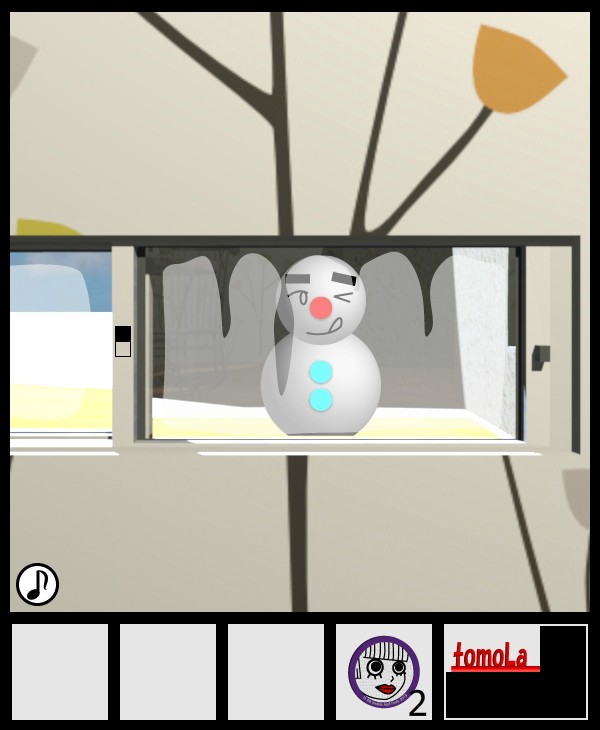600x730 pixels.
Task: Toggle the music note sound button
Action: [x=37, y=584]
